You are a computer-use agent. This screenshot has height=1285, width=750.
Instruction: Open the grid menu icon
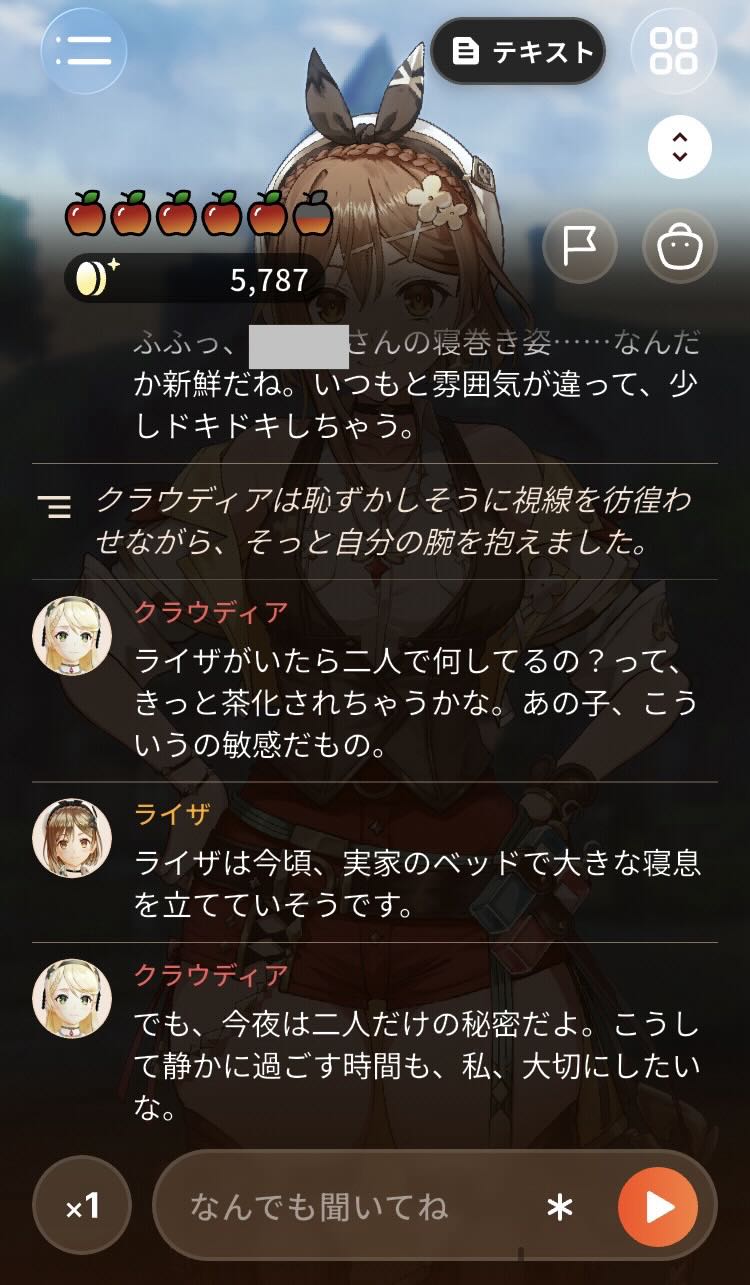coord(674,50)
